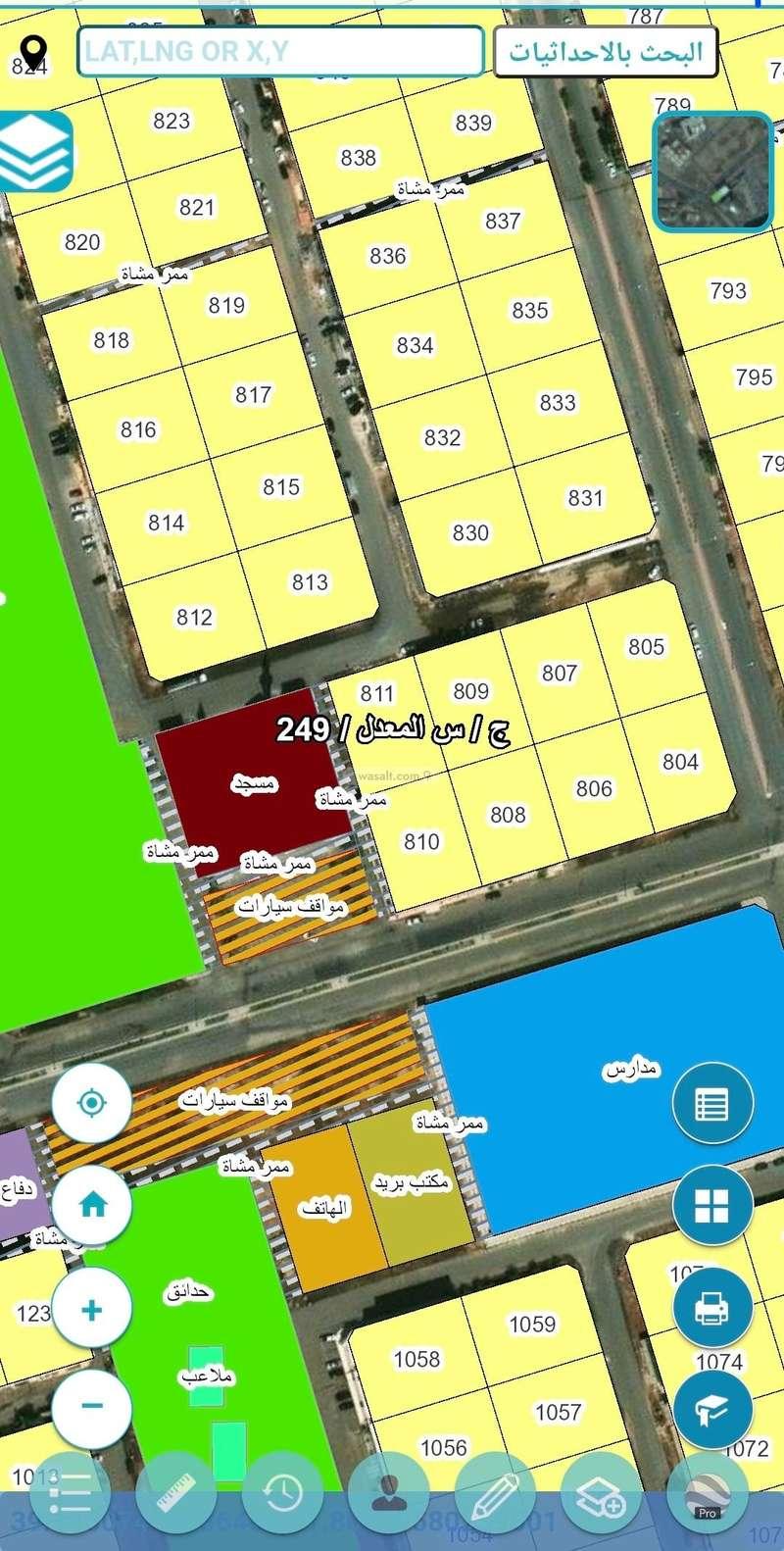Switch basemap using satellite thumbnail
Image resolution: width=784 pixels, height=1551 pixels.
point(713,172)
